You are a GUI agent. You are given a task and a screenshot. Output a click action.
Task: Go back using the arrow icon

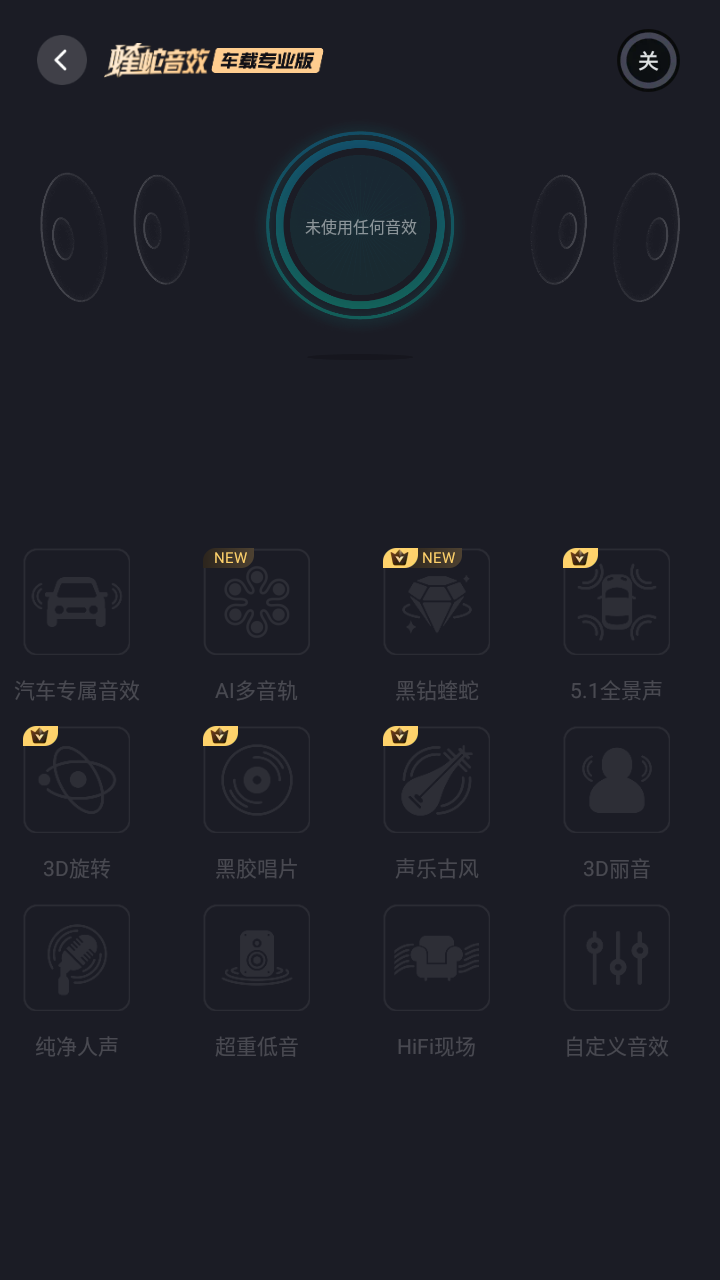pos(62,60)
